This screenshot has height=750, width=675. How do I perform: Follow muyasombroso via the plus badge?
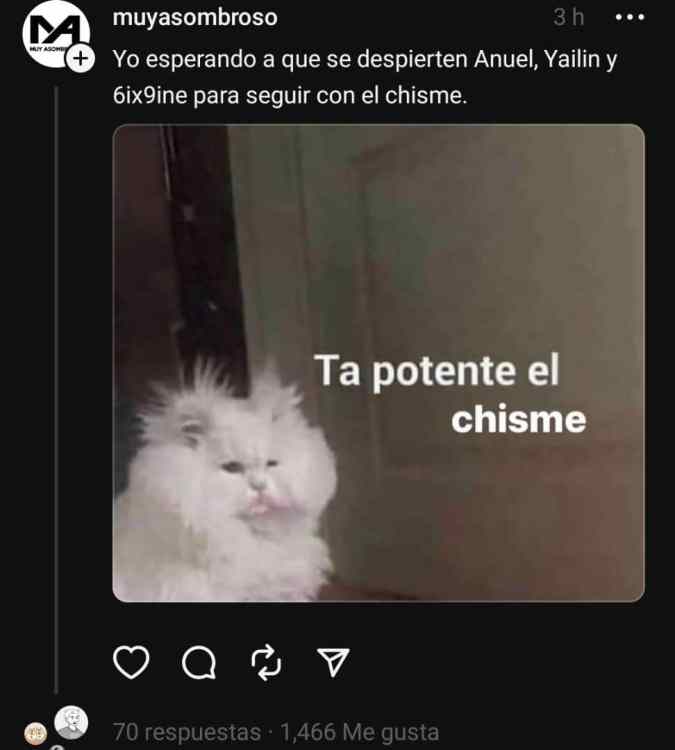click(x=79, y=59)
